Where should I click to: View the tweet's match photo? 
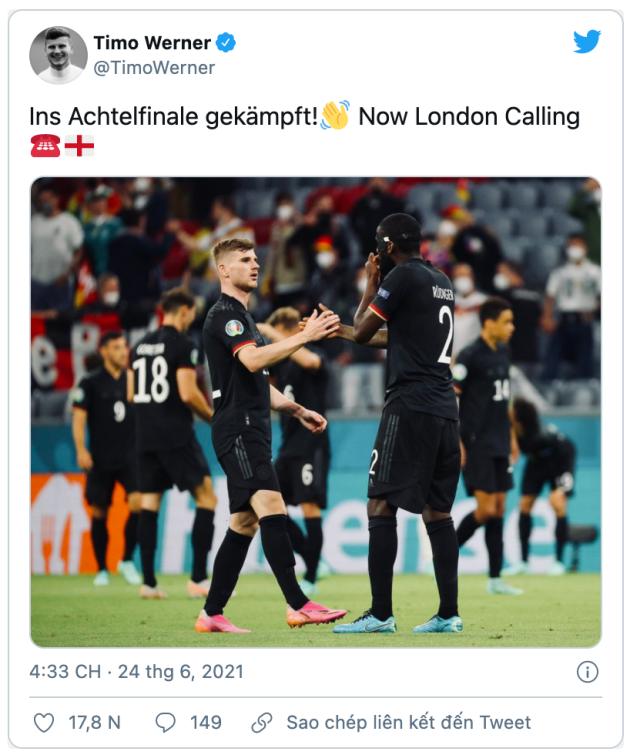point(315,412)
